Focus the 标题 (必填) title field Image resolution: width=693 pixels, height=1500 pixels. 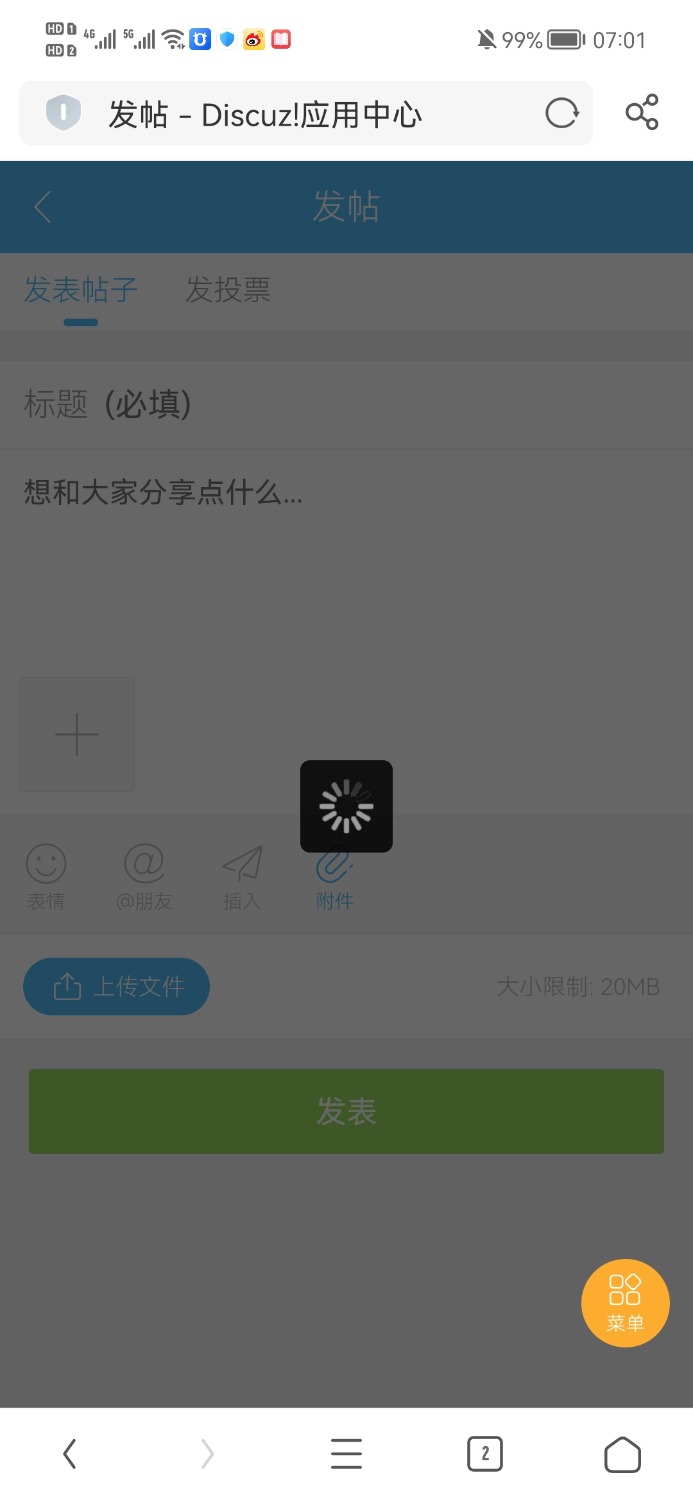click(x=346, y=405)
